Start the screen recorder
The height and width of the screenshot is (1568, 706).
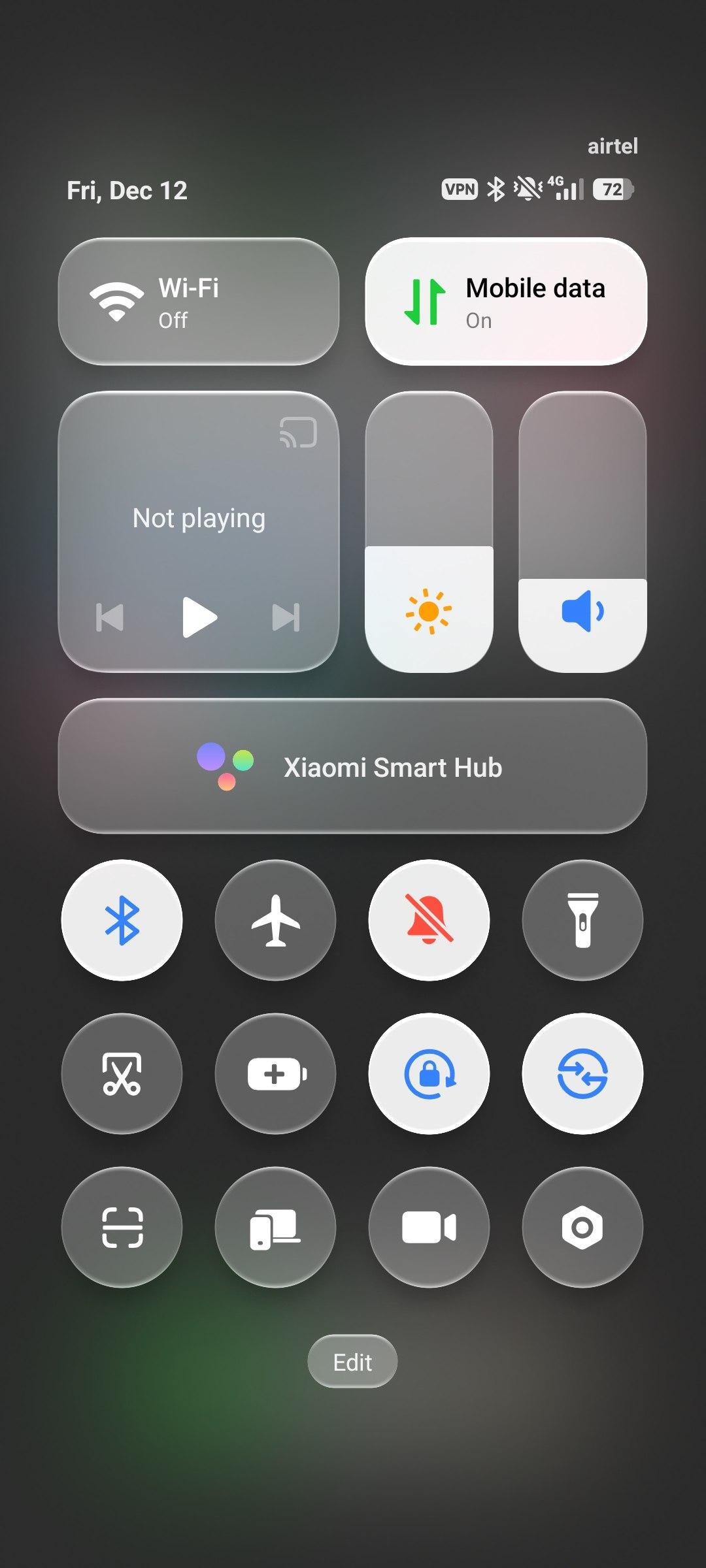pyautogui.click(x=429, y=1227)
